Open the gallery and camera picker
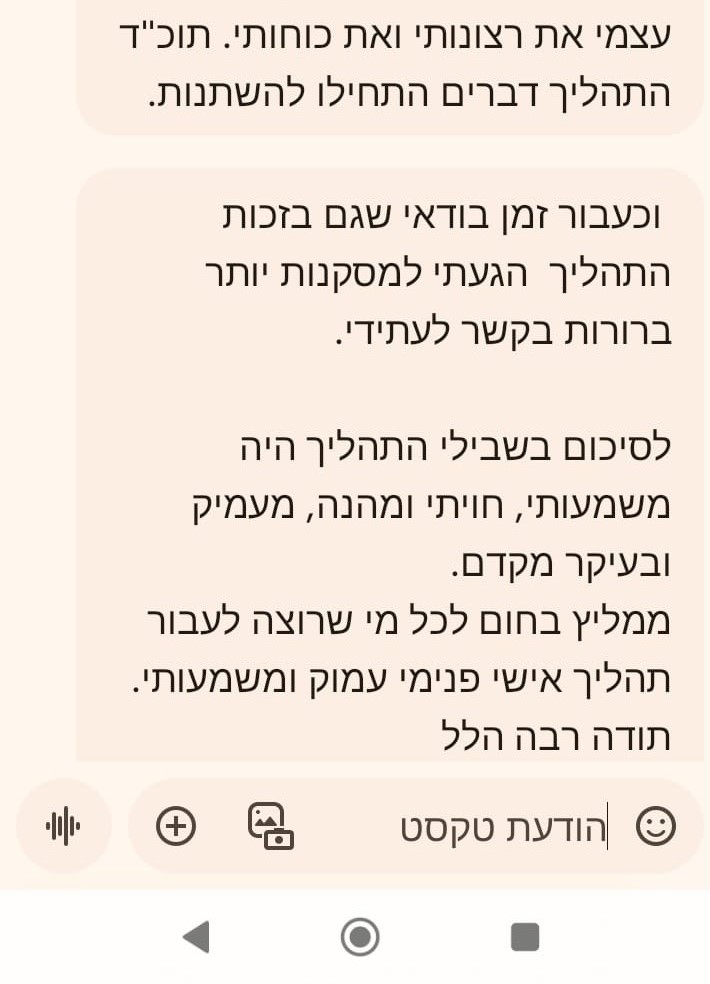 270,826
